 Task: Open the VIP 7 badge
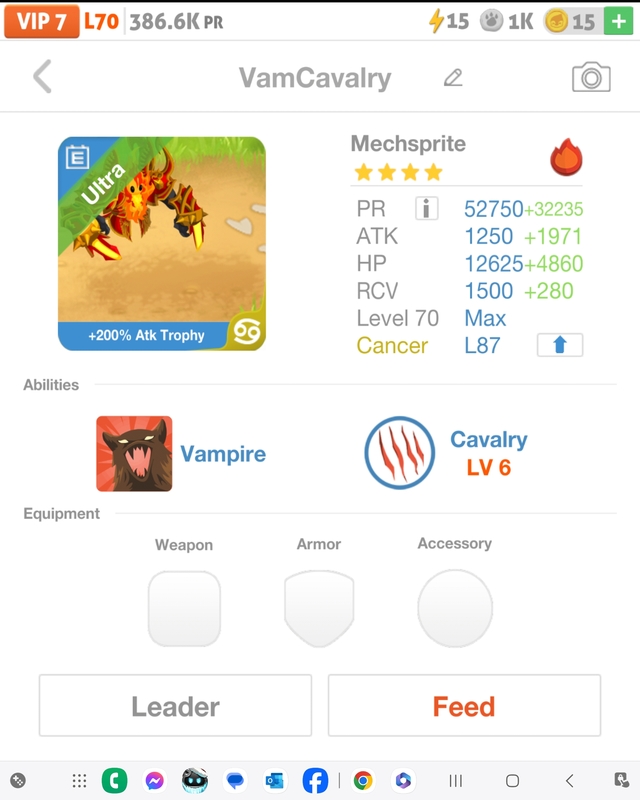[41, 21]
